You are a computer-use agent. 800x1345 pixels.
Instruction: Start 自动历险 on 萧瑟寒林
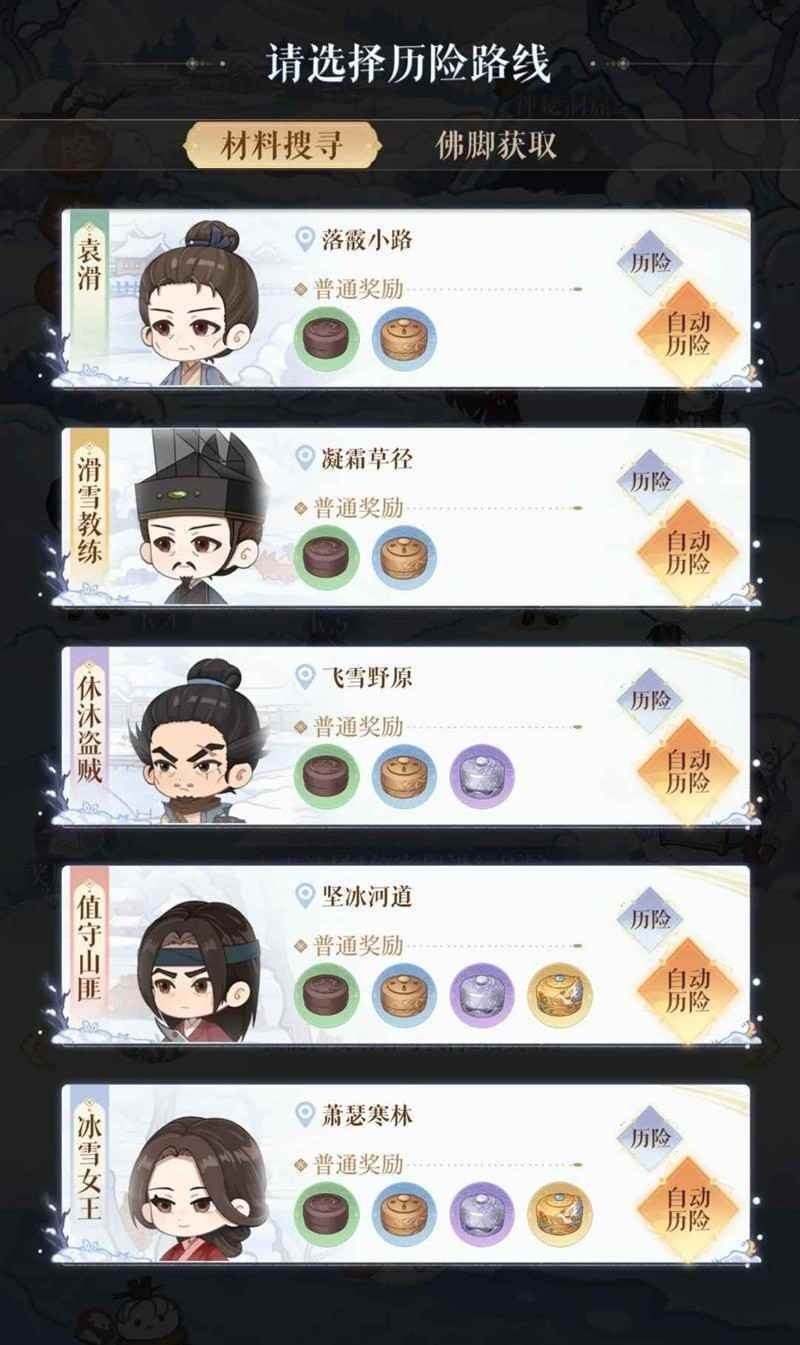(x=688, y=1208)
